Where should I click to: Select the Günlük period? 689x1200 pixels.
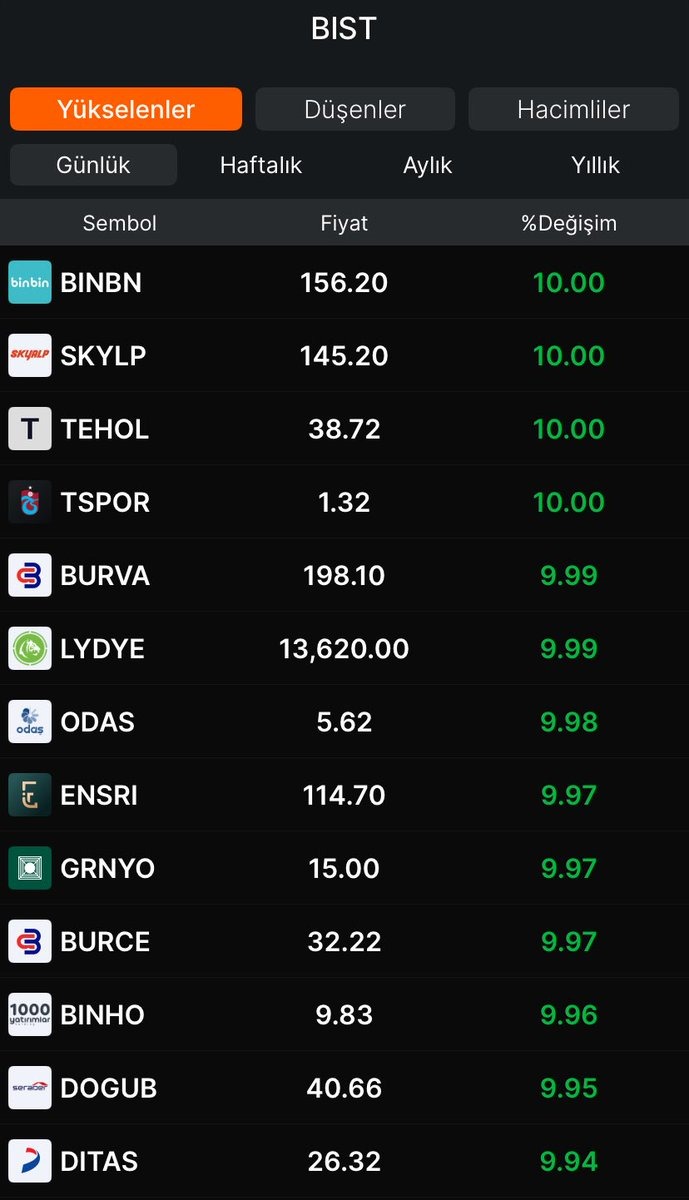coord(93,165)
